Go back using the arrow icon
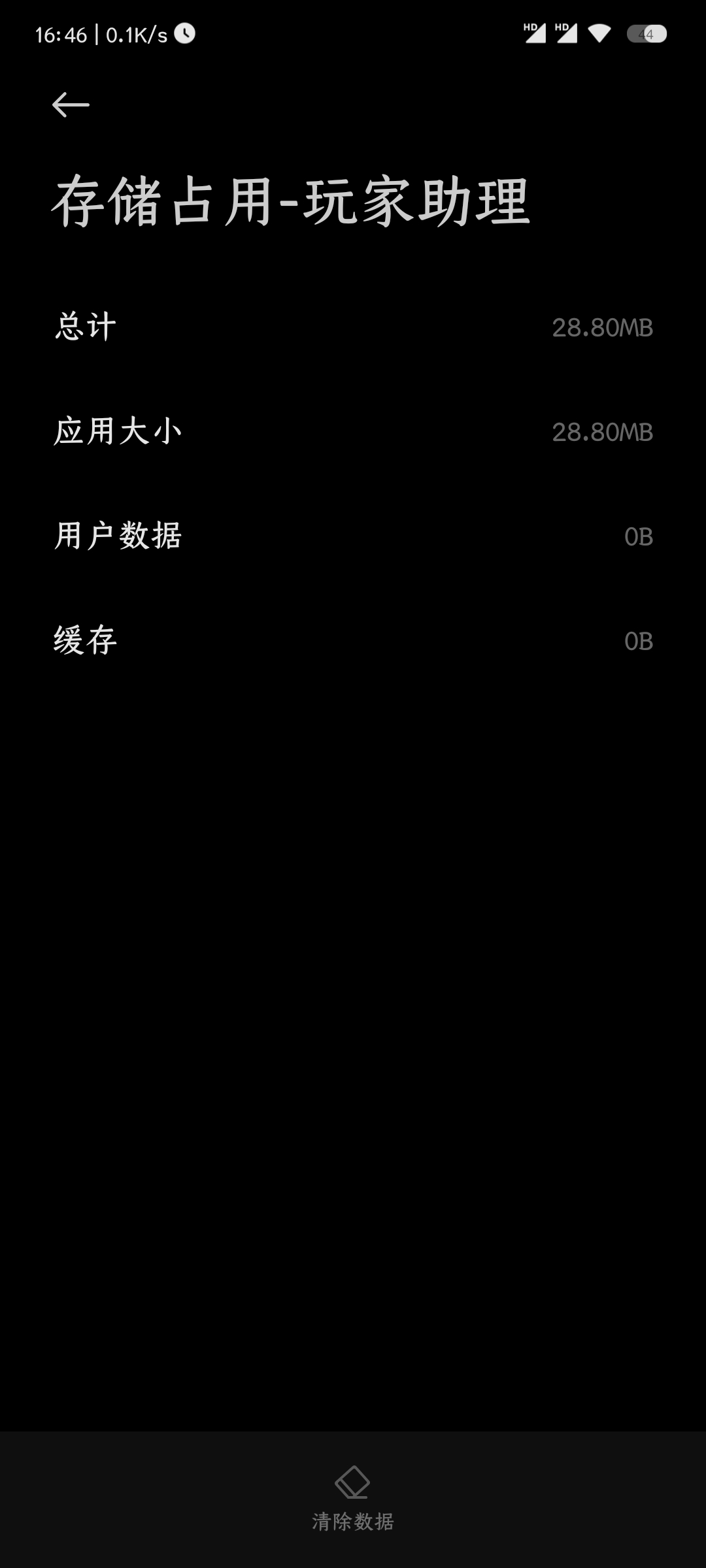Screen dimensions: 706x1568 (x=71, y=105)
